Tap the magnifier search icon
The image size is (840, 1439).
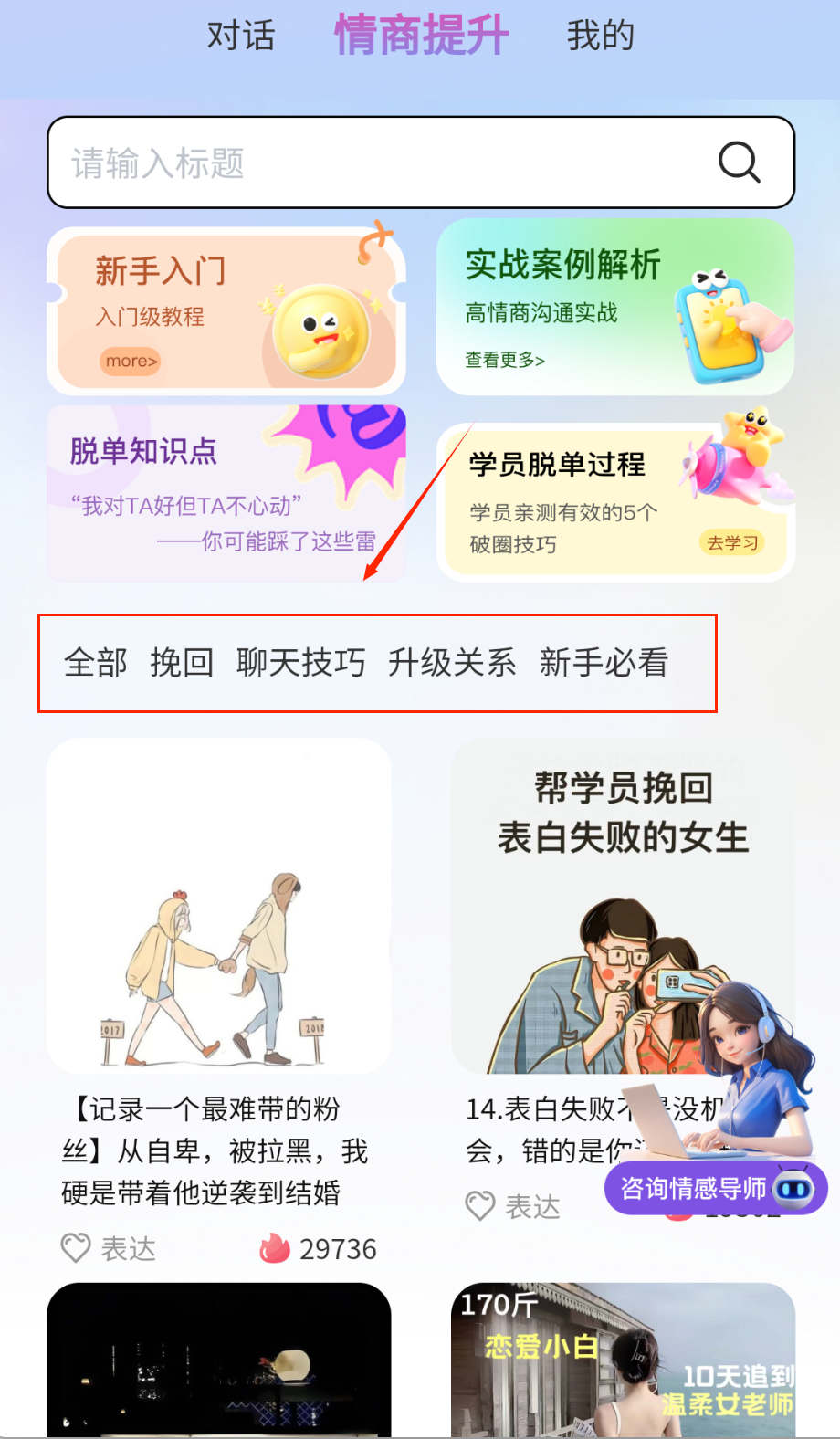[739, 163]
